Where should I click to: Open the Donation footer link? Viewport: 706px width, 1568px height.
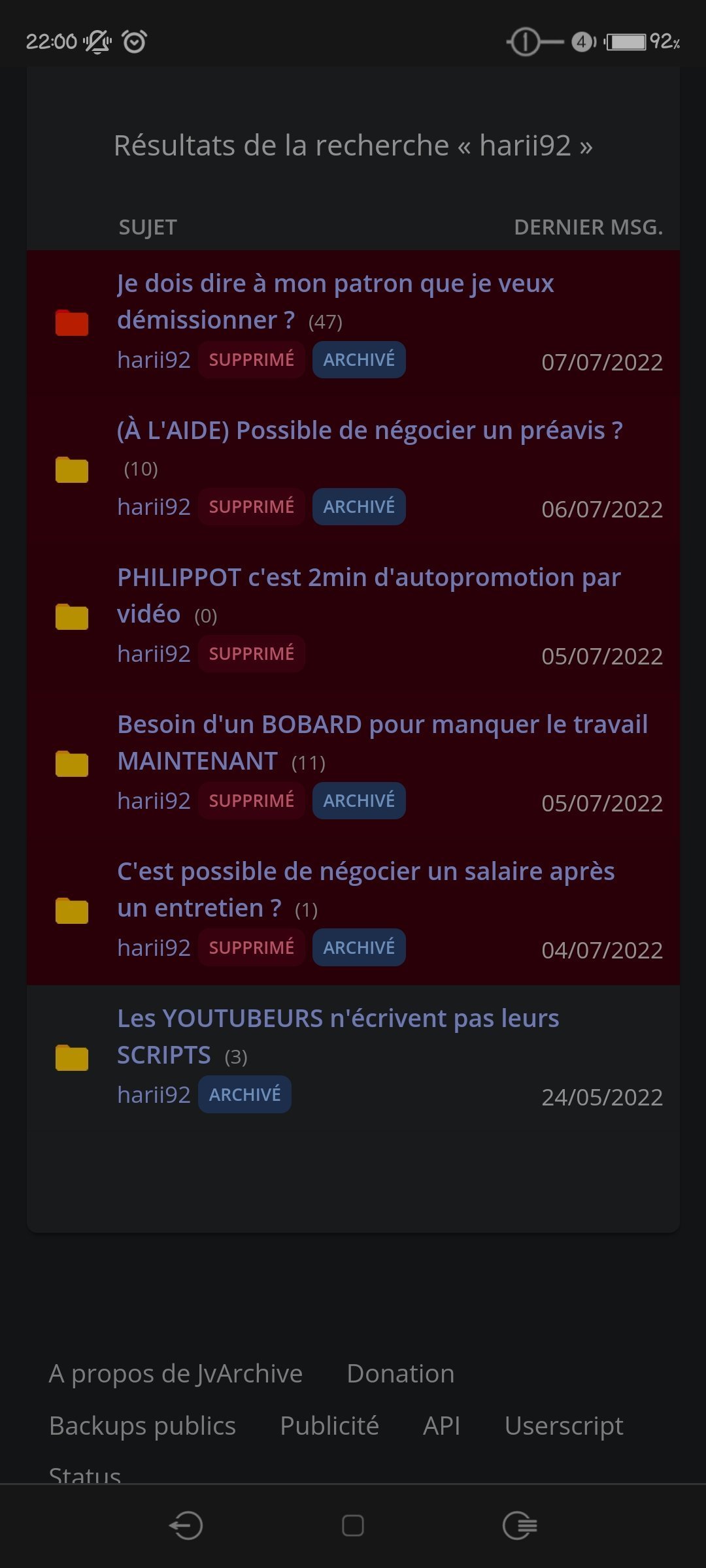[400, 1374]
